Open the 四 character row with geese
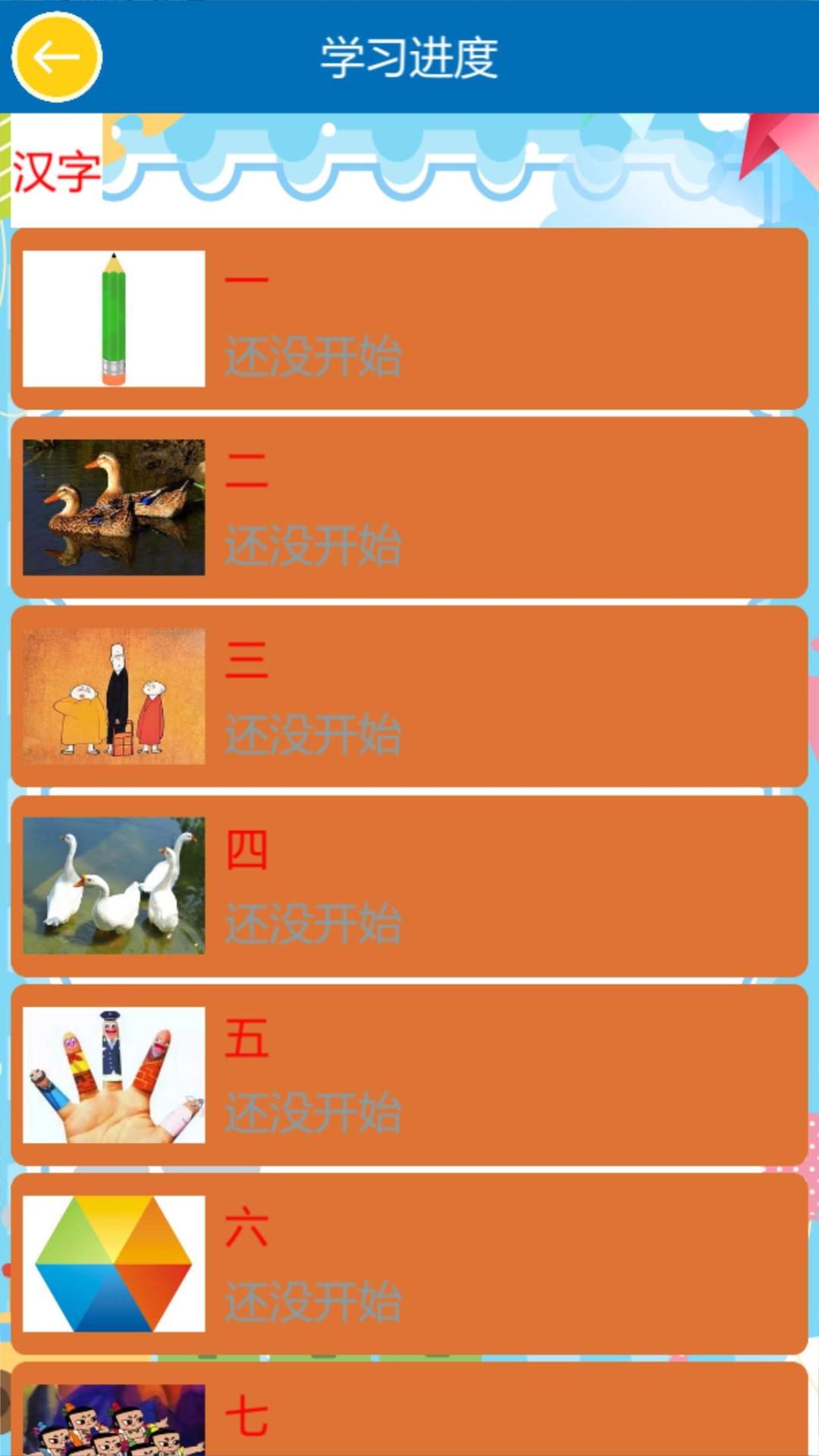This screenshot has height=1456, width=819. pyautogui.click(x=409, y=886)
